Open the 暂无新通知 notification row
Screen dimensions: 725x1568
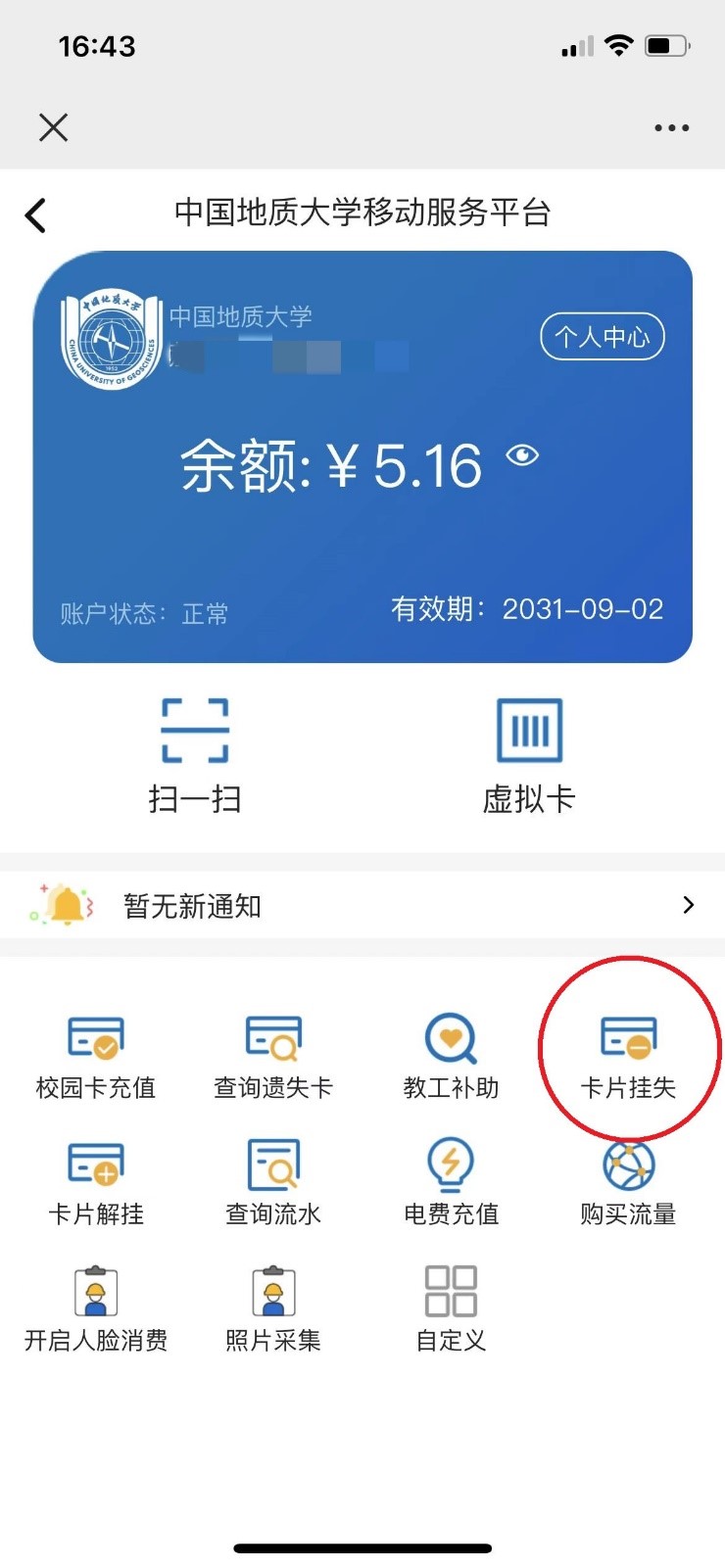click(x=362, y=905)
